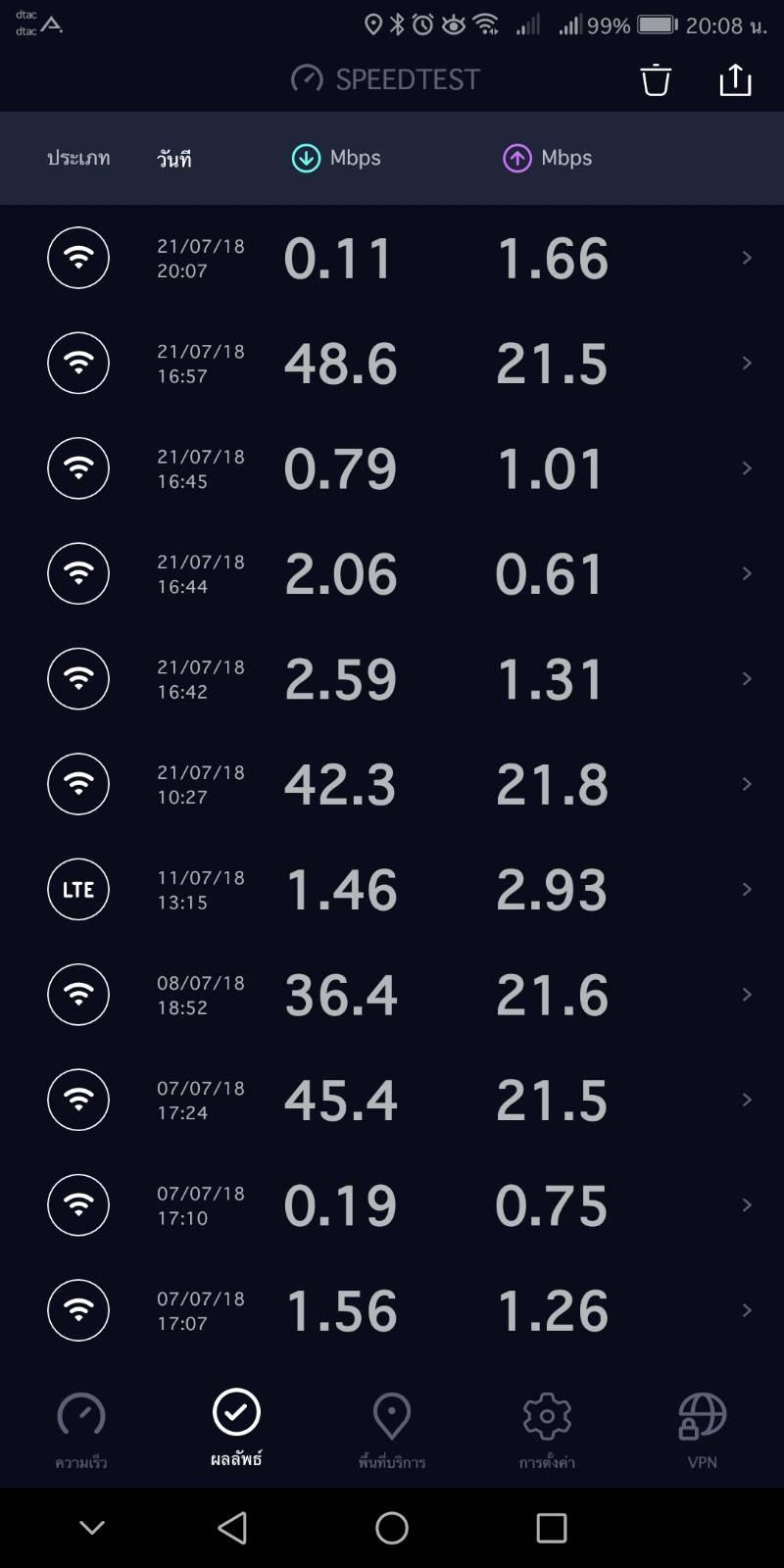
Task: Delete all results with the trash icon
Action: pyautogui.click(x=656, y=79)
